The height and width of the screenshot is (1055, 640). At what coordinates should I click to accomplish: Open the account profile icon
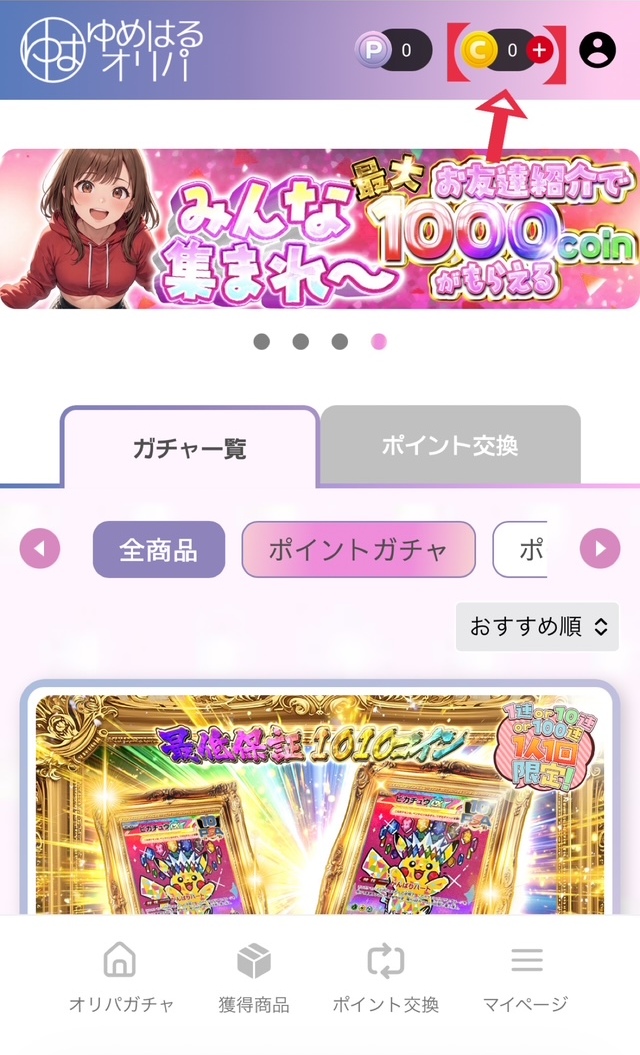[598, 49]
